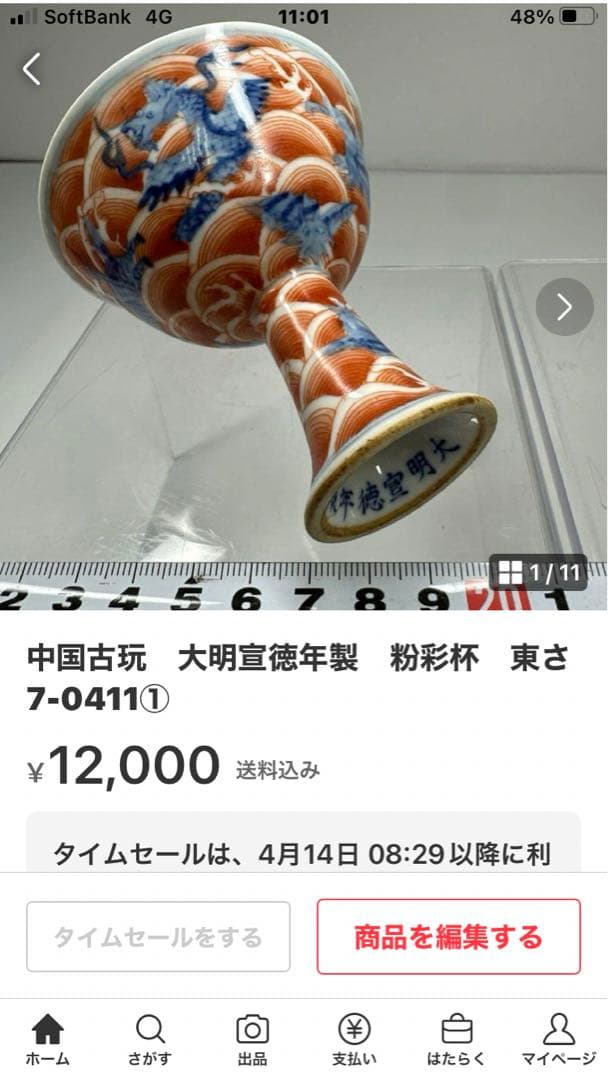Image resolution: width=608 pixels, height=1080 pixels.
Task: Show the next product photo
Action: pyautogui.click(x=564, y=306)
